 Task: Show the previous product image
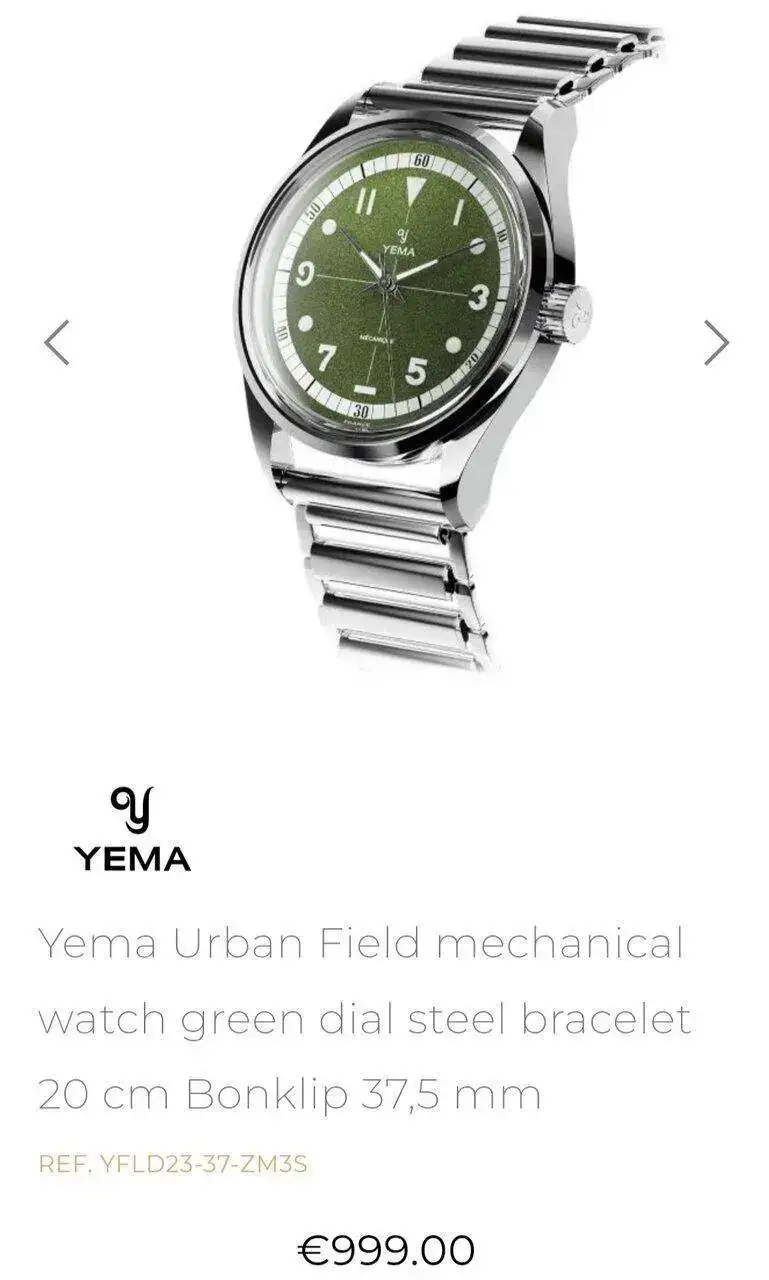point(57,343)
